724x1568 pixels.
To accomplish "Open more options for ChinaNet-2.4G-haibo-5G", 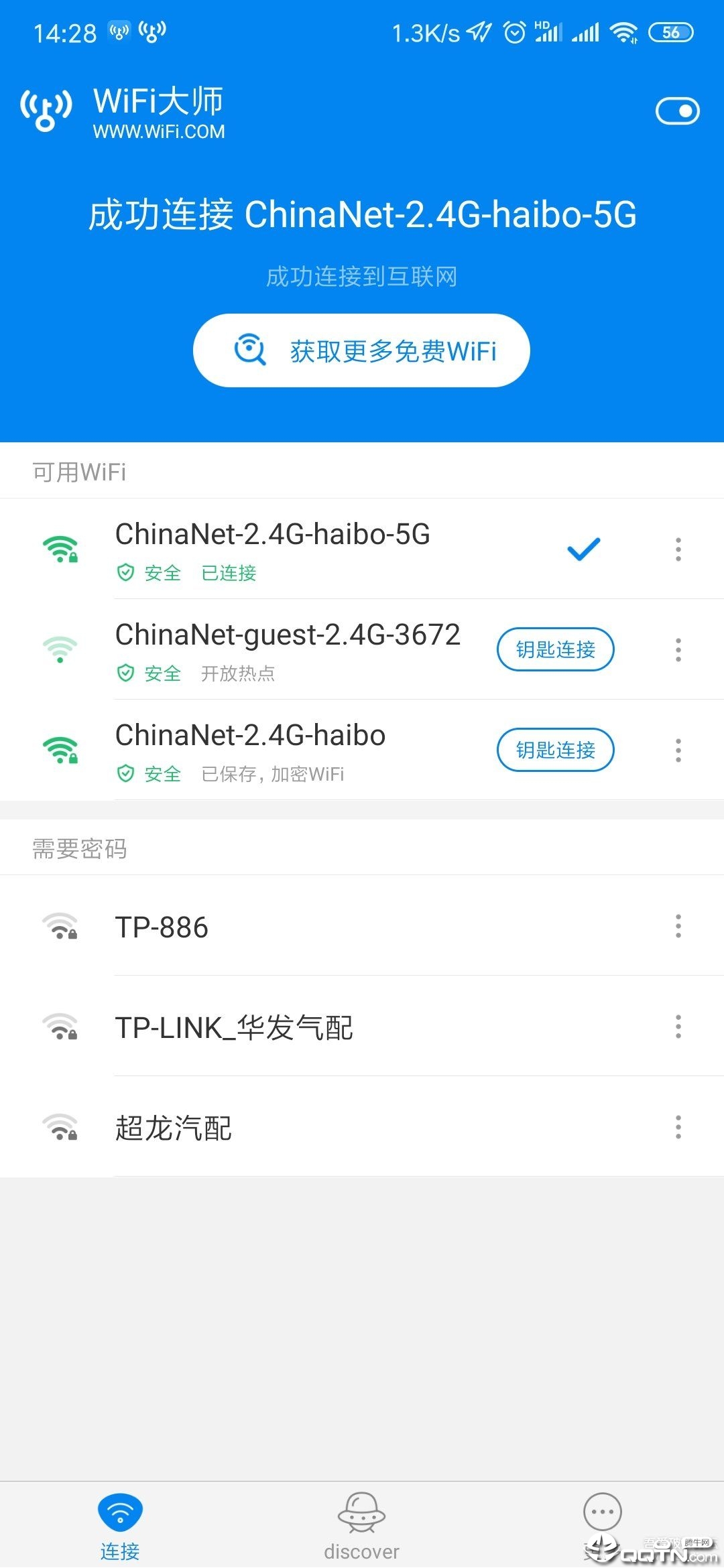I will tap(678, 549).
